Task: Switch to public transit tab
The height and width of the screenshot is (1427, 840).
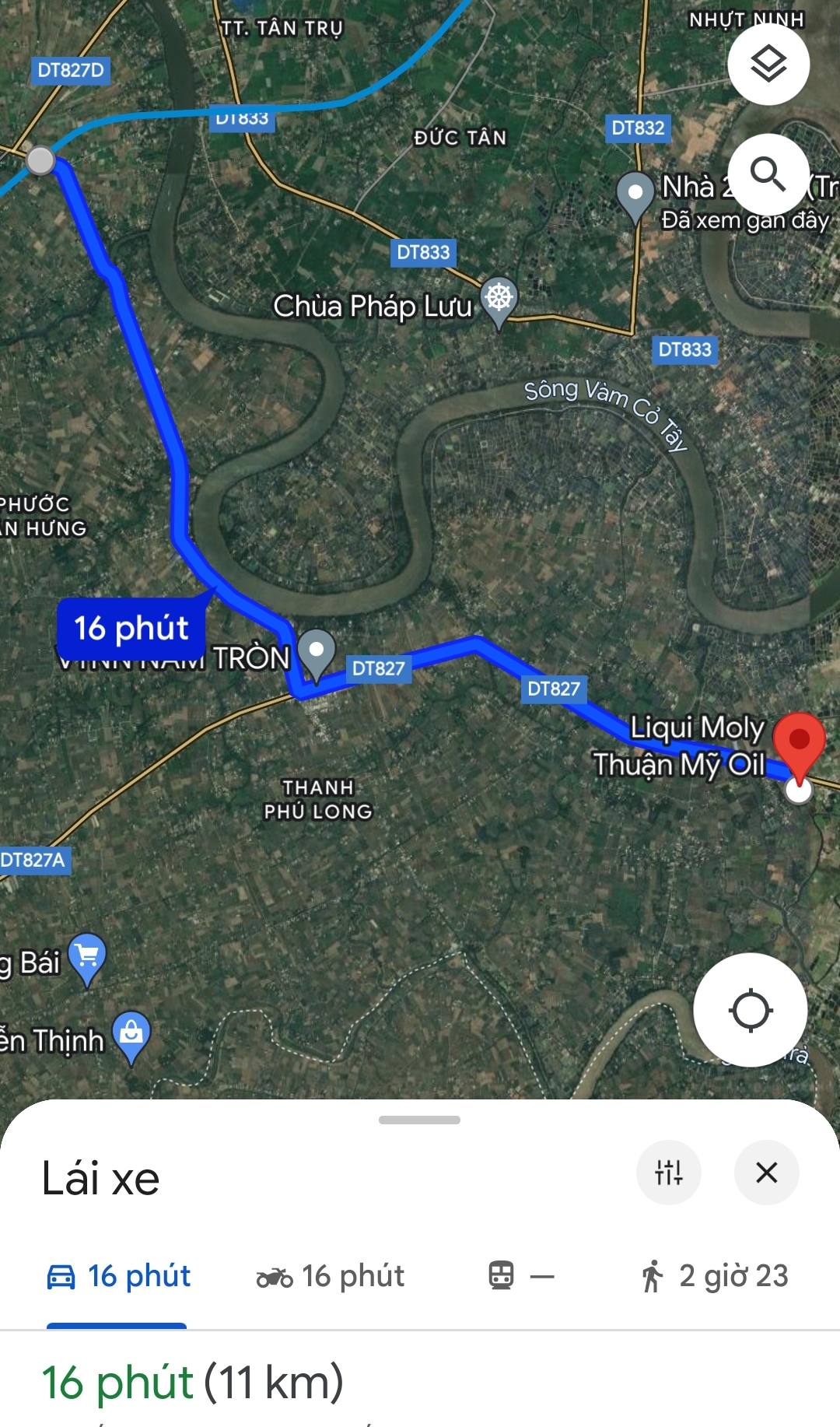Action: coord(521,1276)
